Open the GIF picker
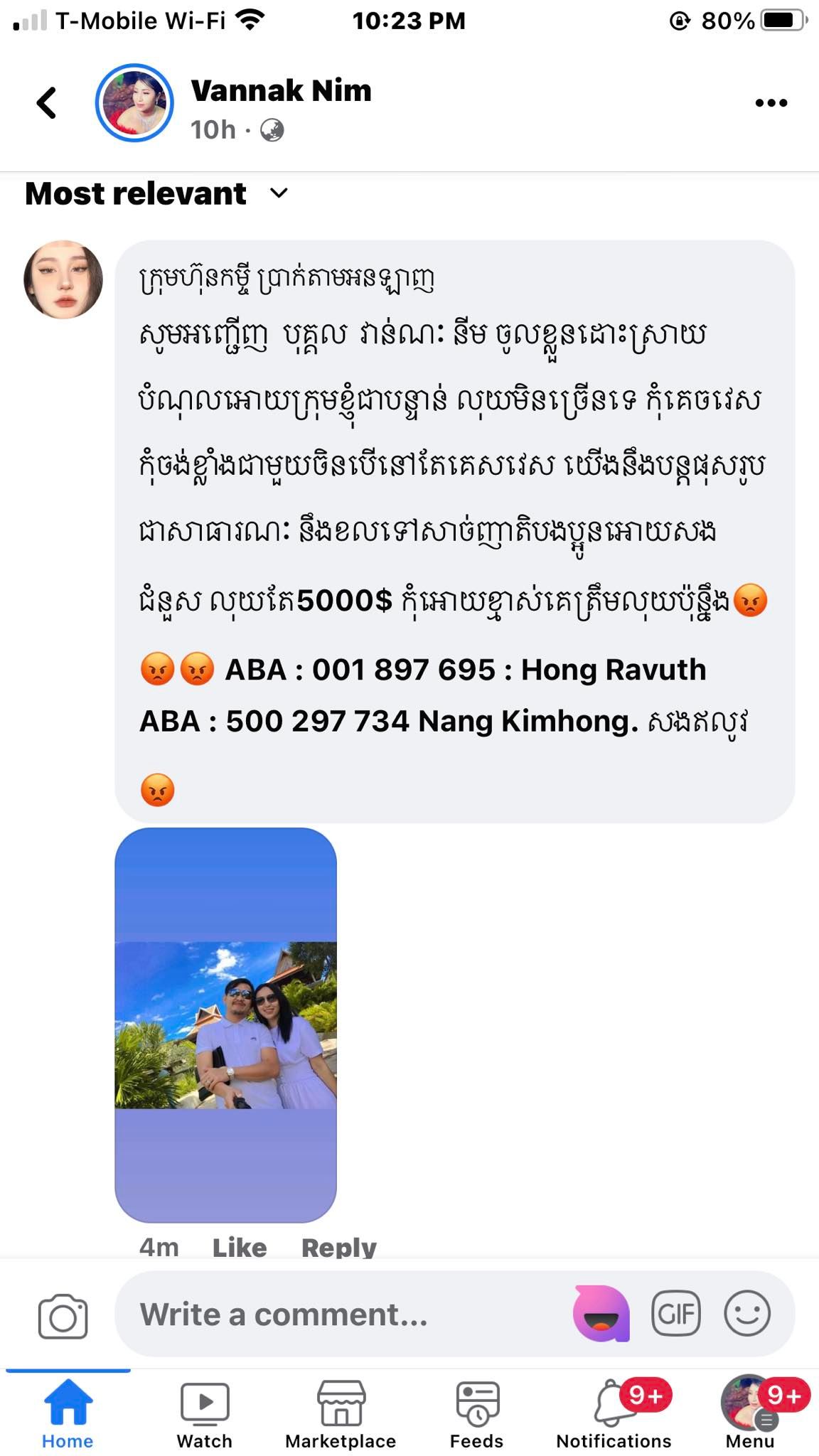The image size is (819, 1456). pos(676,1313)
